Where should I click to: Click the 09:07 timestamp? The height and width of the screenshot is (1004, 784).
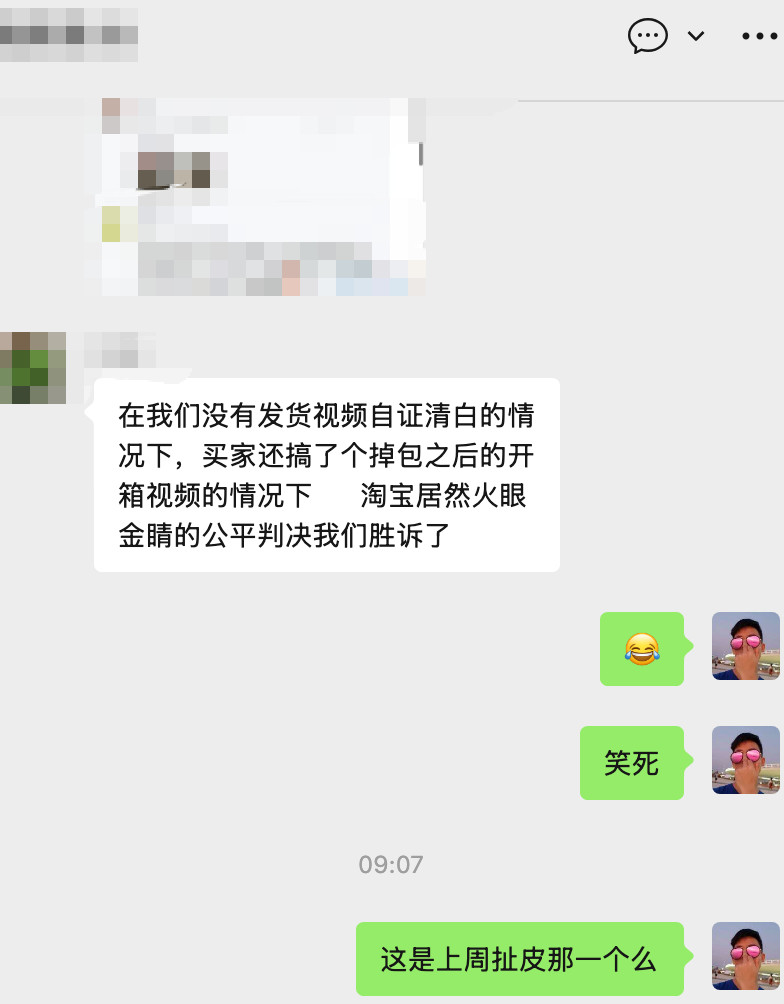tap(392, 864)
